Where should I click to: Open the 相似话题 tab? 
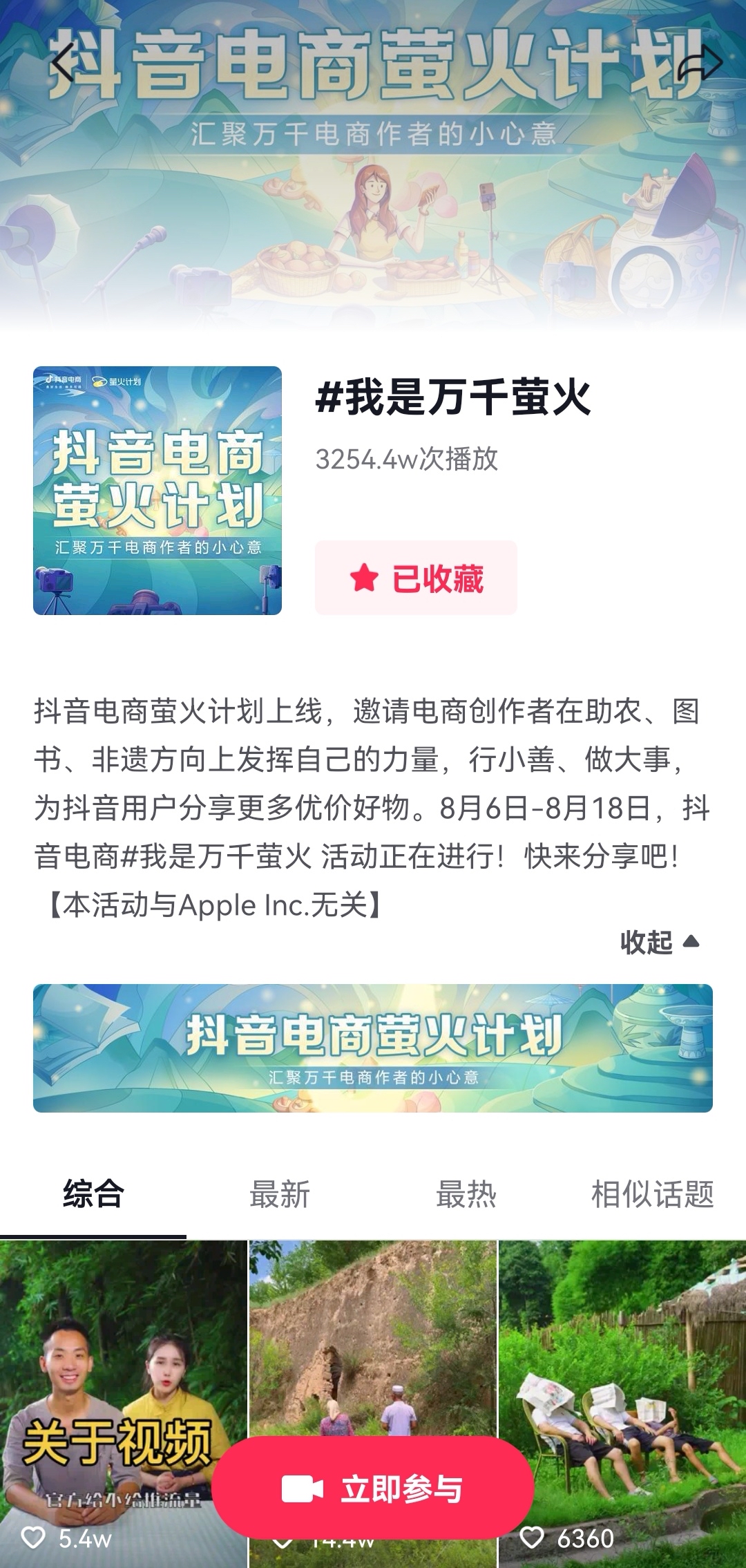[652, 1194]
